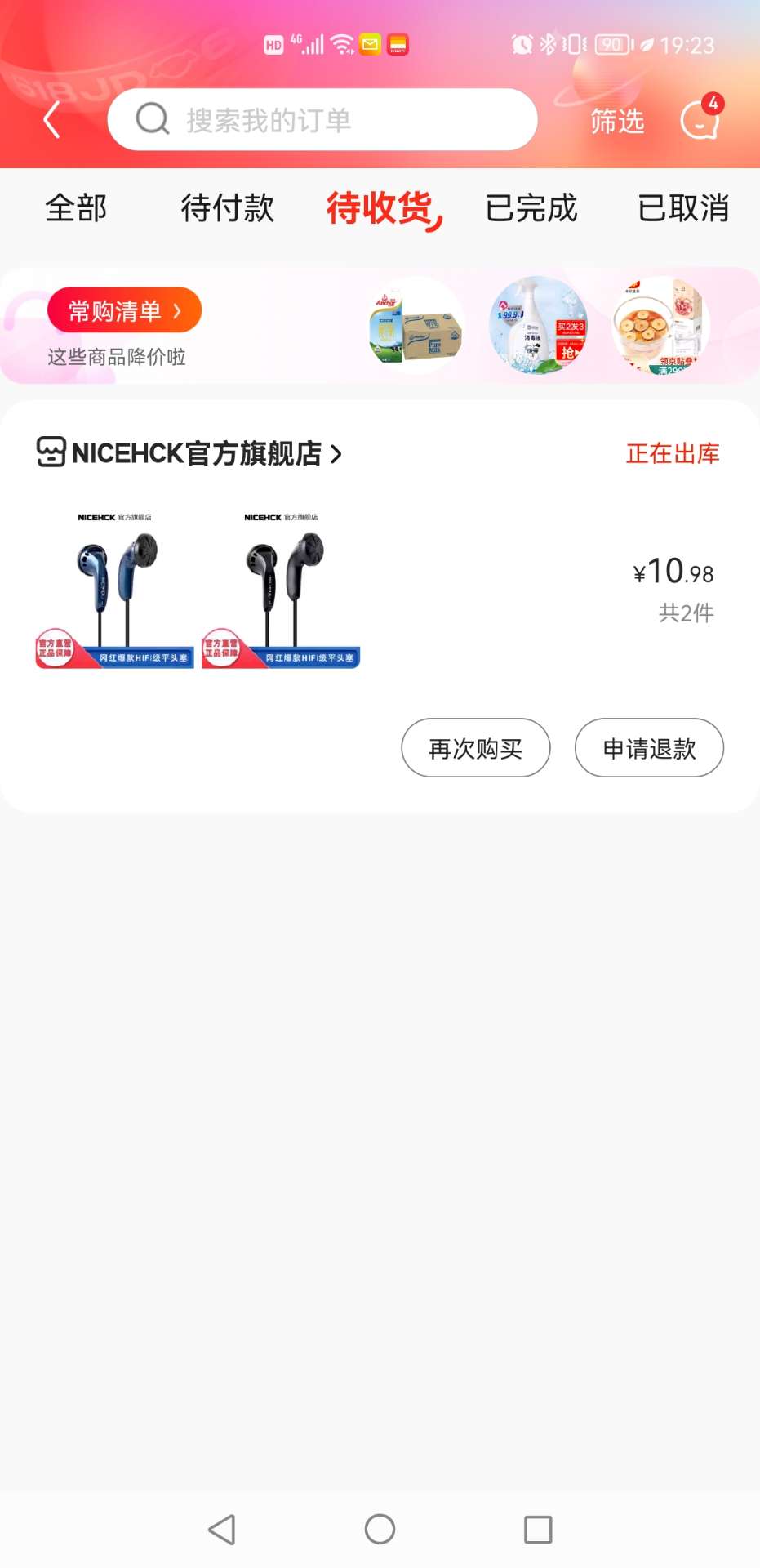
Task: Open the 筛选 filter option
Action: point(617,122)
